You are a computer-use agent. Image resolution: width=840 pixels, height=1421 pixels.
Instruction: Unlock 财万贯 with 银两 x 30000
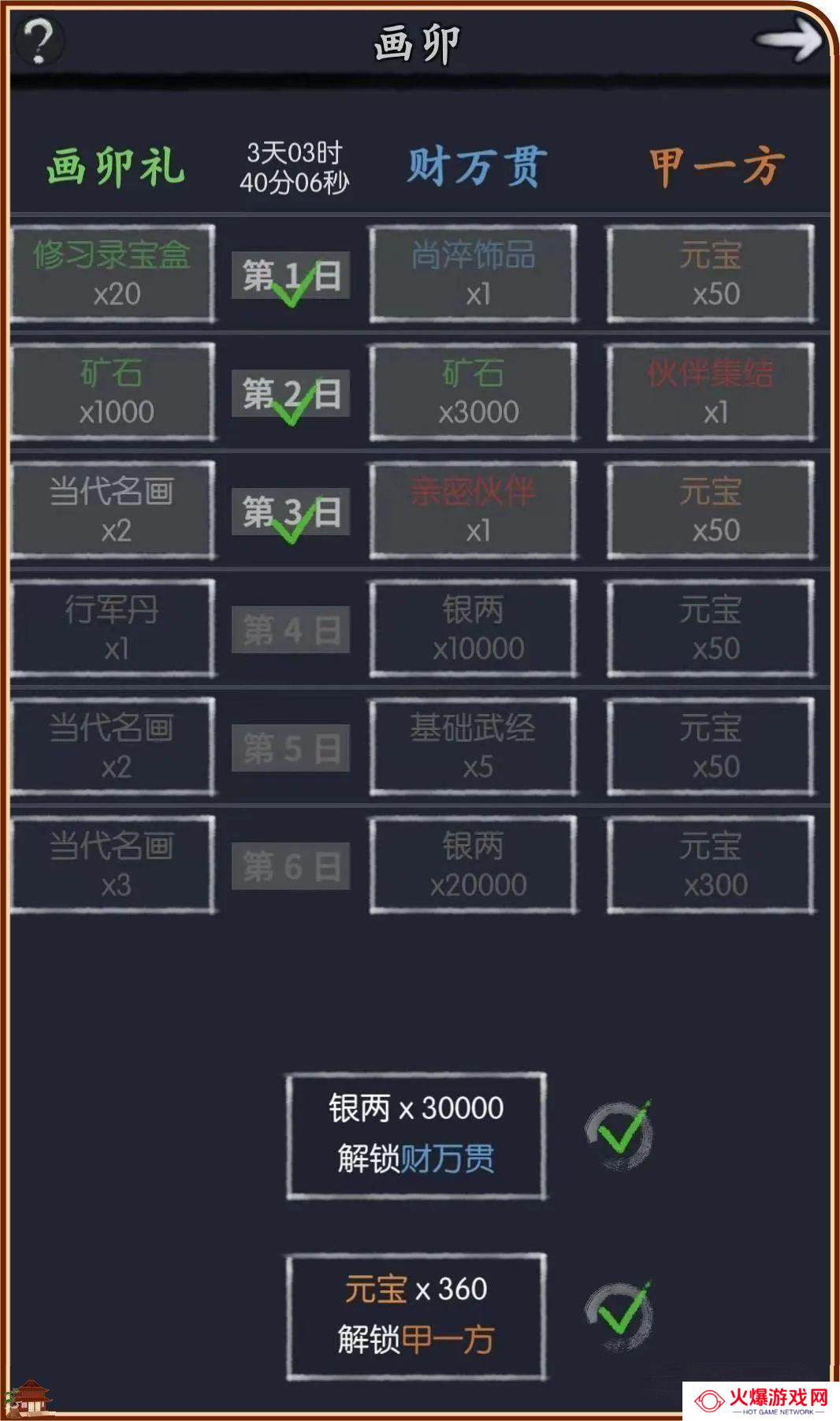pyautogui.click(x=416, y=1135)
